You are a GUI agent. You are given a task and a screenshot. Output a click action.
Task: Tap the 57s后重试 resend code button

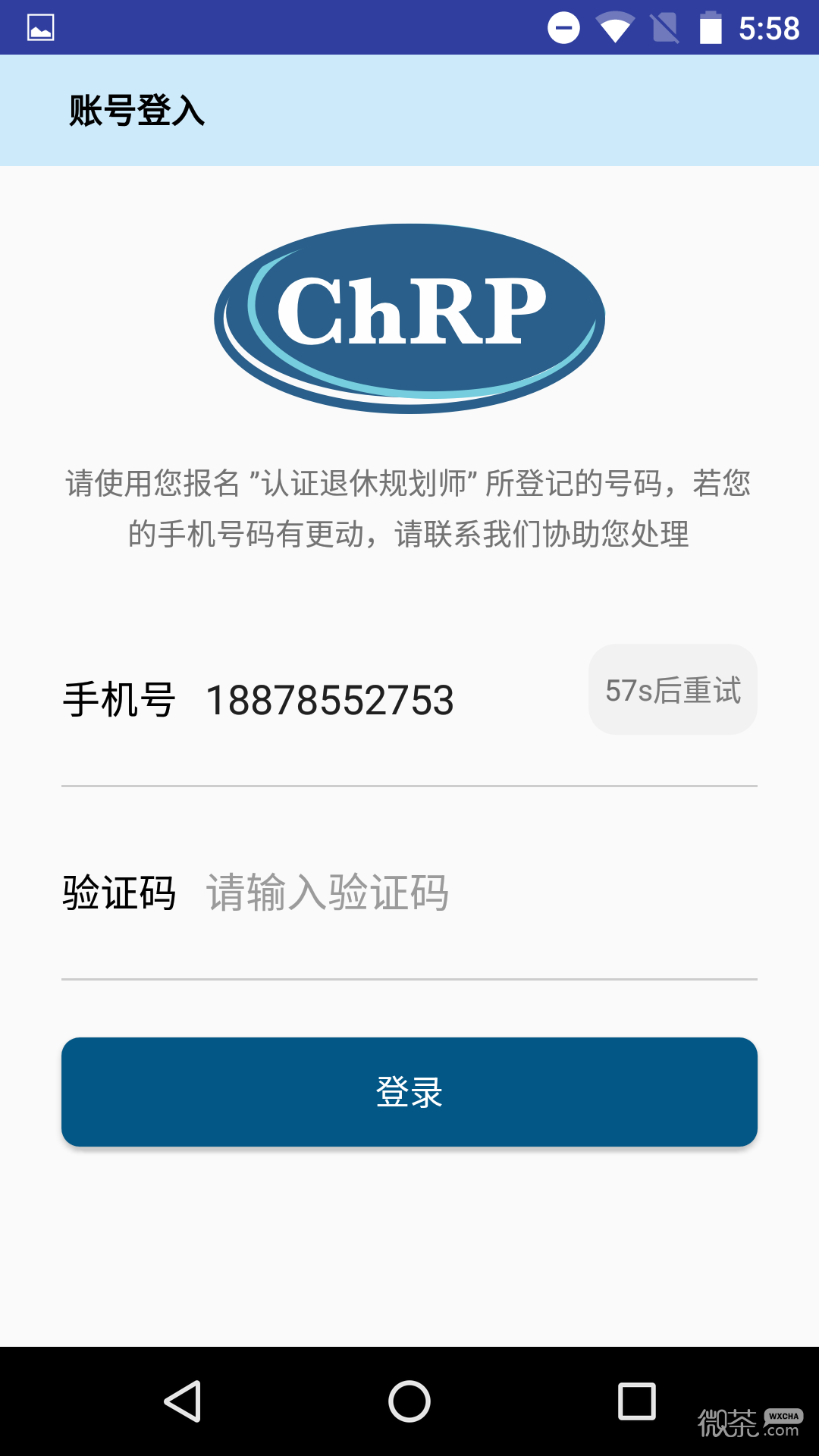(x=673, y=689)
